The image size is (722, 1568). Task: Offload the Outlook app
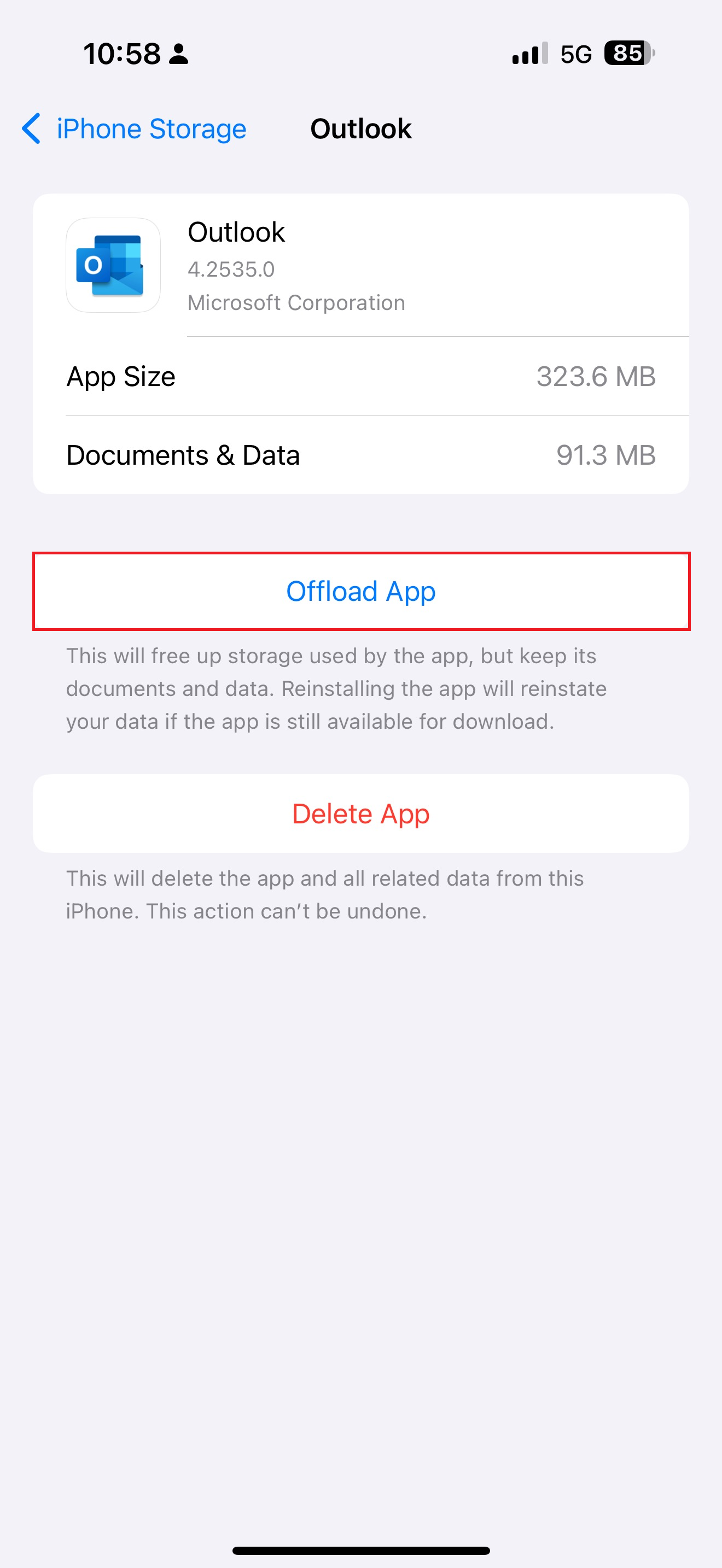(x=360, y=591)
